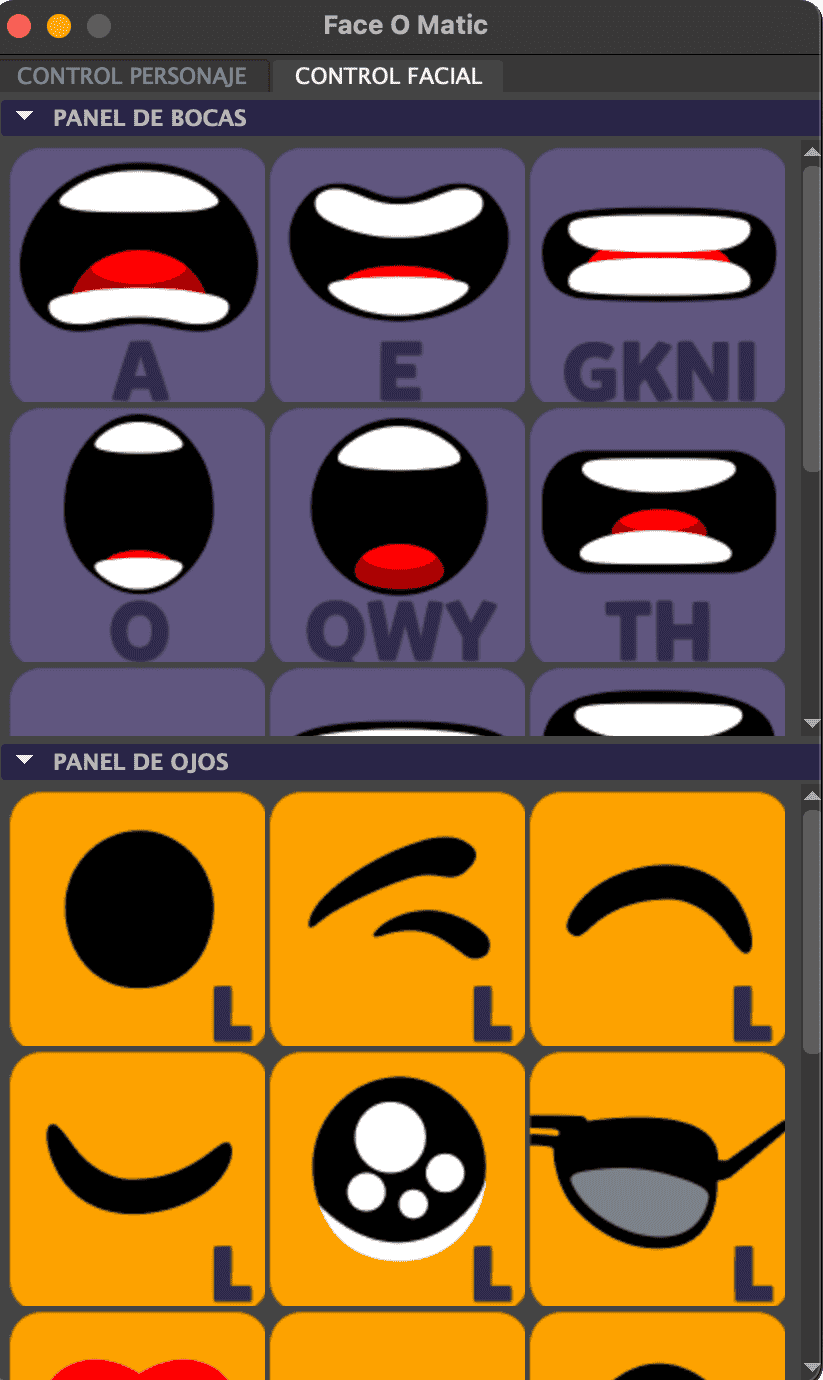Switch to the CONTROL PERSONAJE tab
The height and width of the screenshot is (1380, 823).
(132, 76)
